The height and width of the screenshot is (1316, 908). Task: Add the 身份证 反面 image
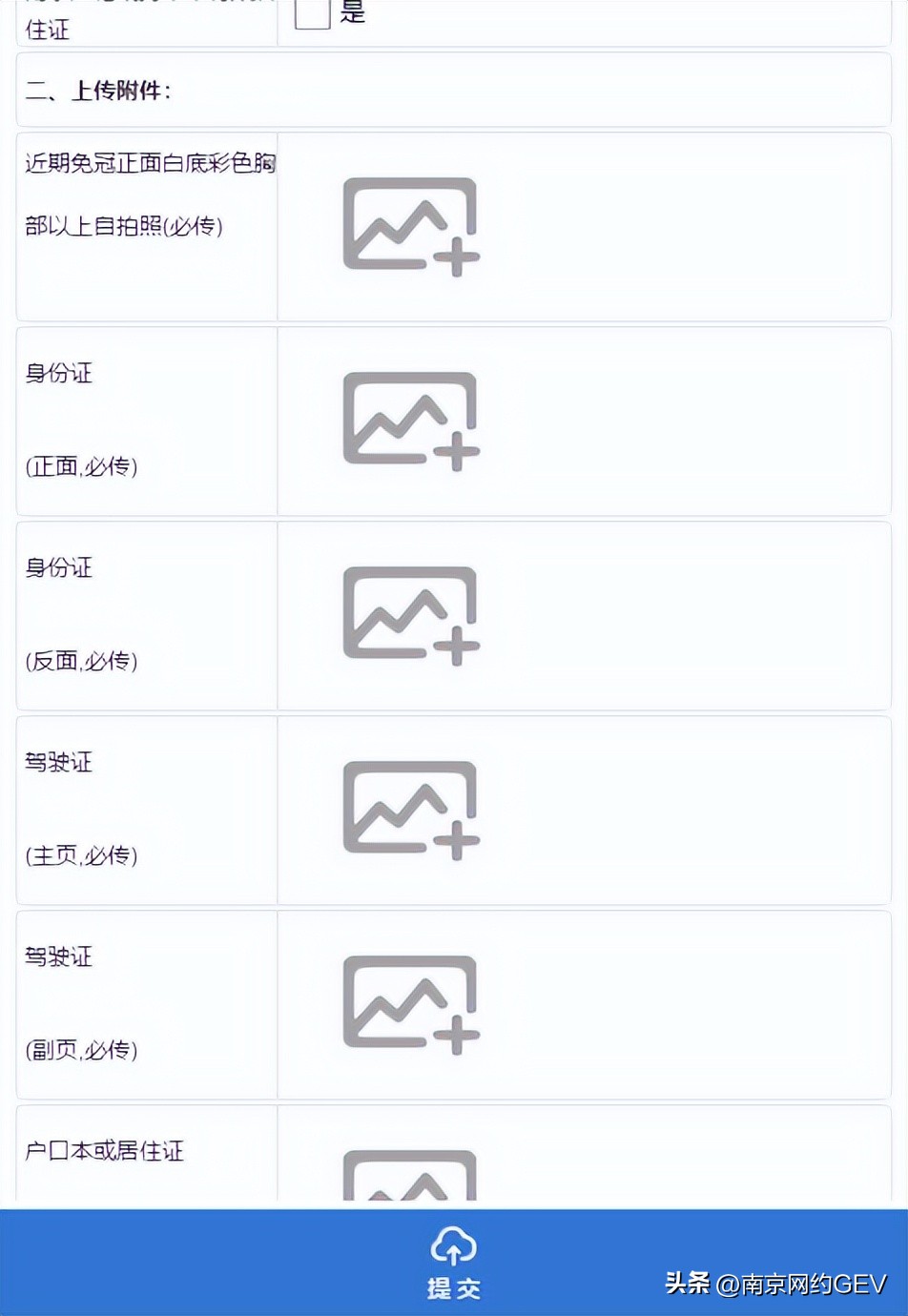click(x=410, y=615)
